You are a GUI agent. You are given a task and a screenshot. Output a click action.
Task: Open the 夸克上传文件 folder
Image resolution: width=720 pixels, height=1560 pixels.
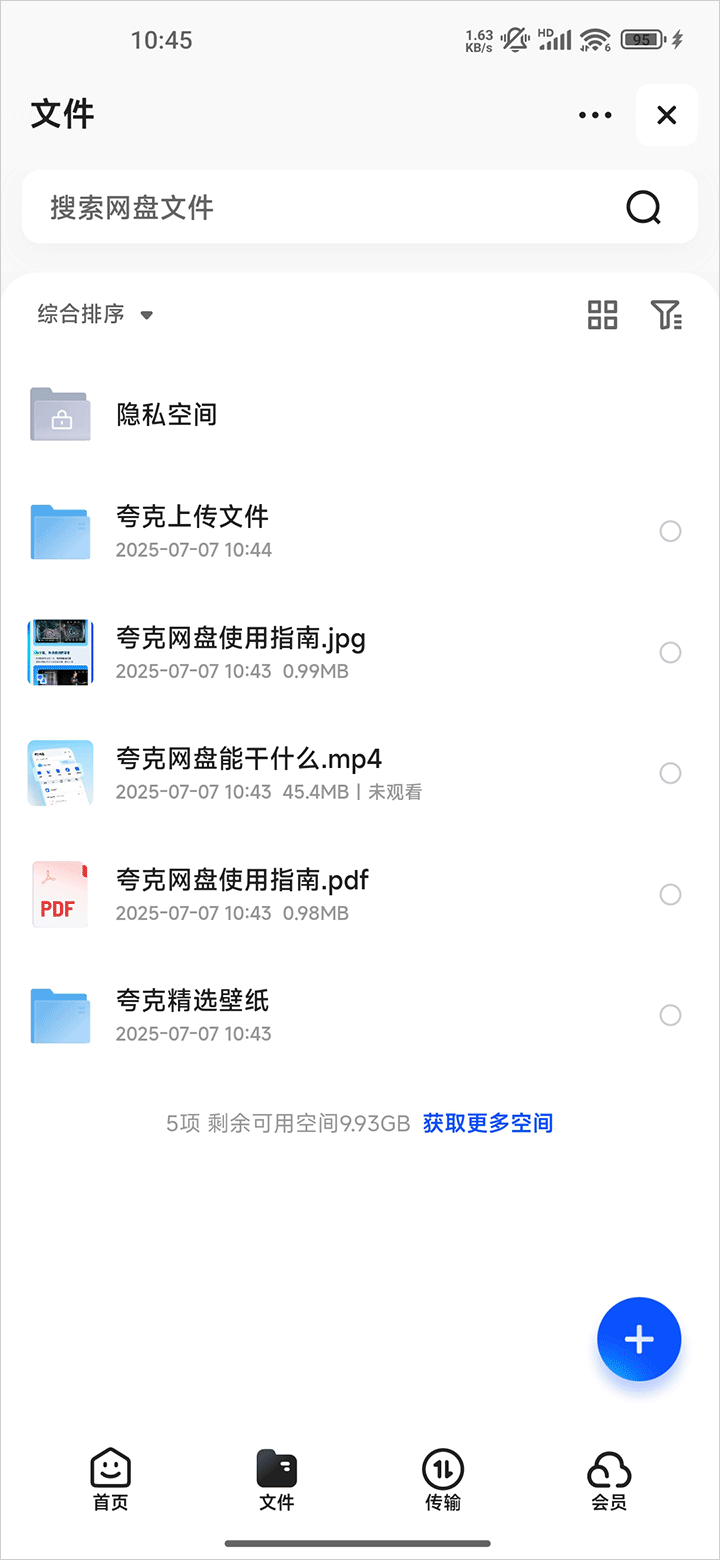click(192, 530)
